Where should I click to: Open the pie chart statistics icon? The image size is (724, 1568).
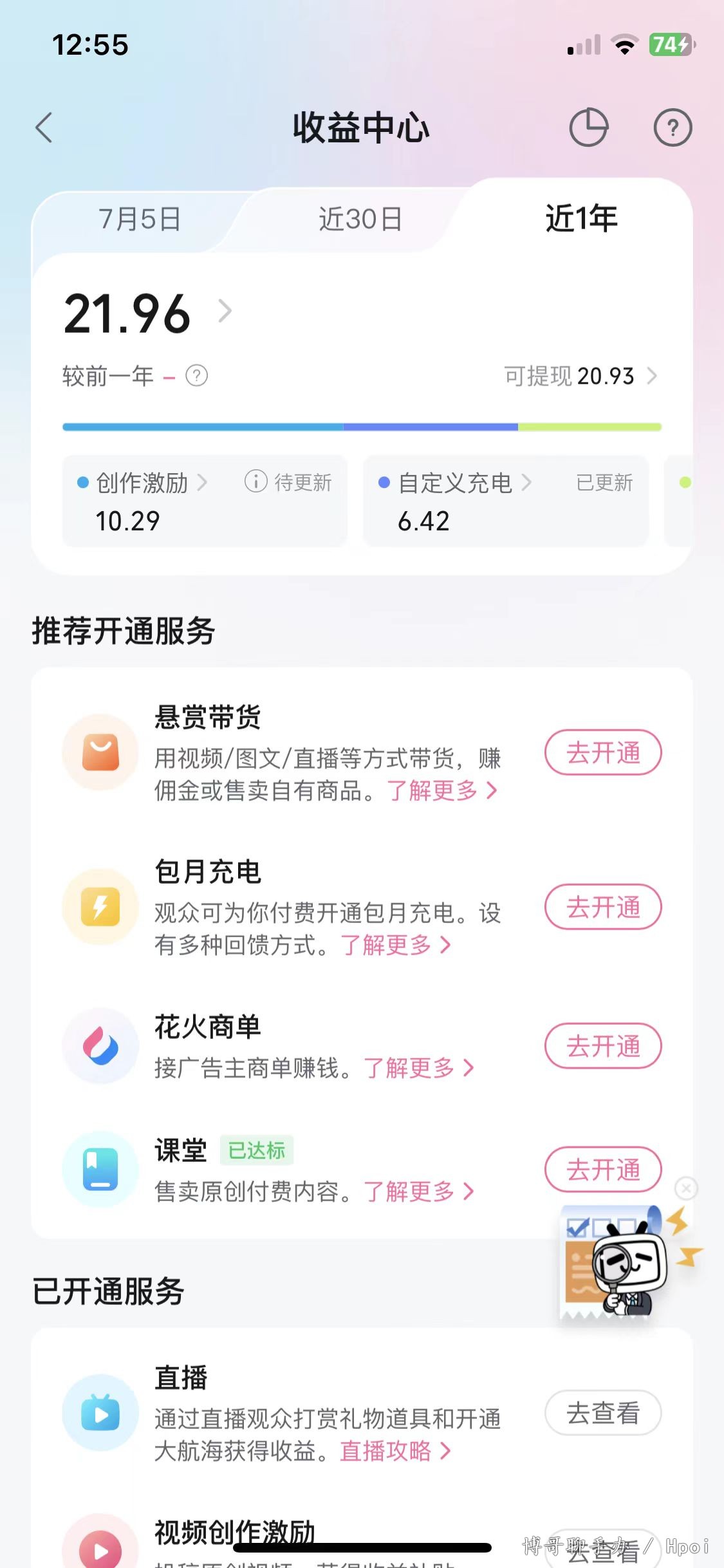coord(588,127)
